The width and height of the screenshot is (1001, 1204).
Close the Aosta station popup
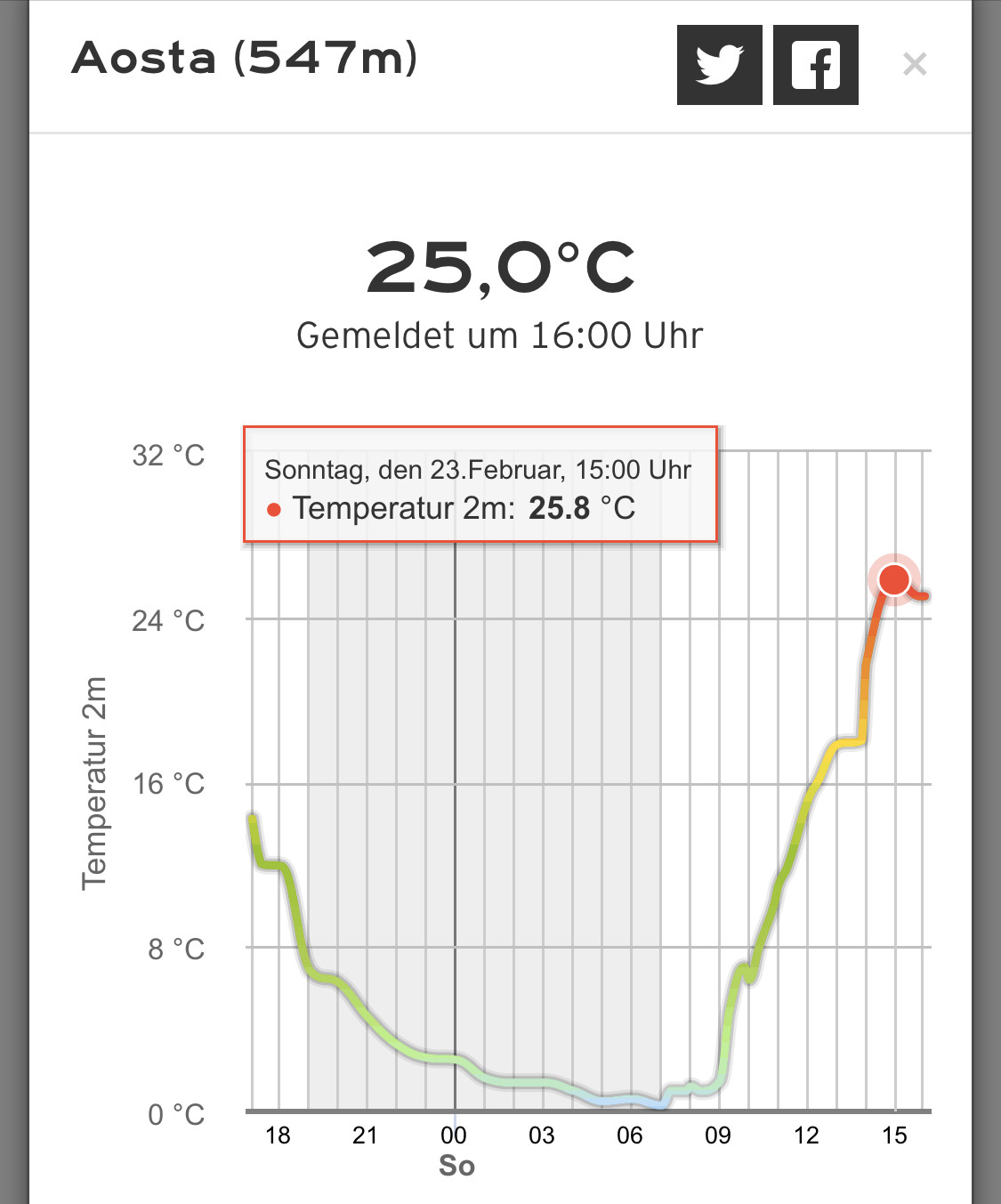pos(915,64)
